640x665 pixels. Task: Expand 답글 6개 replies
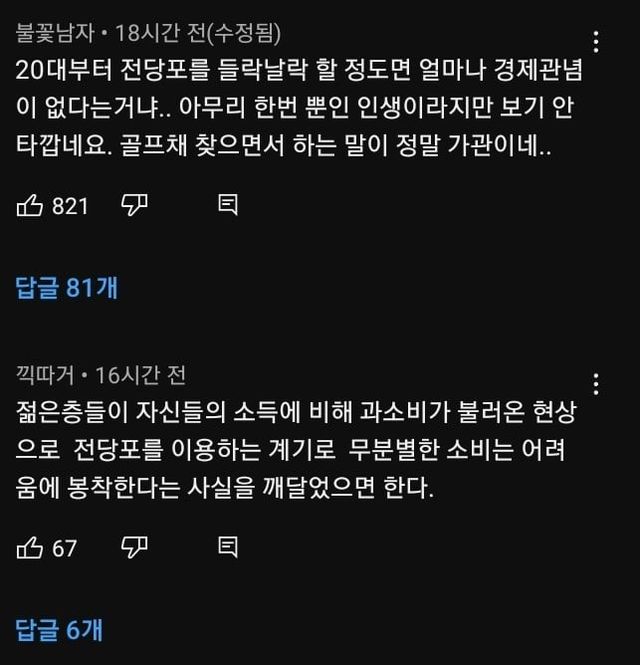click(60, 630)
